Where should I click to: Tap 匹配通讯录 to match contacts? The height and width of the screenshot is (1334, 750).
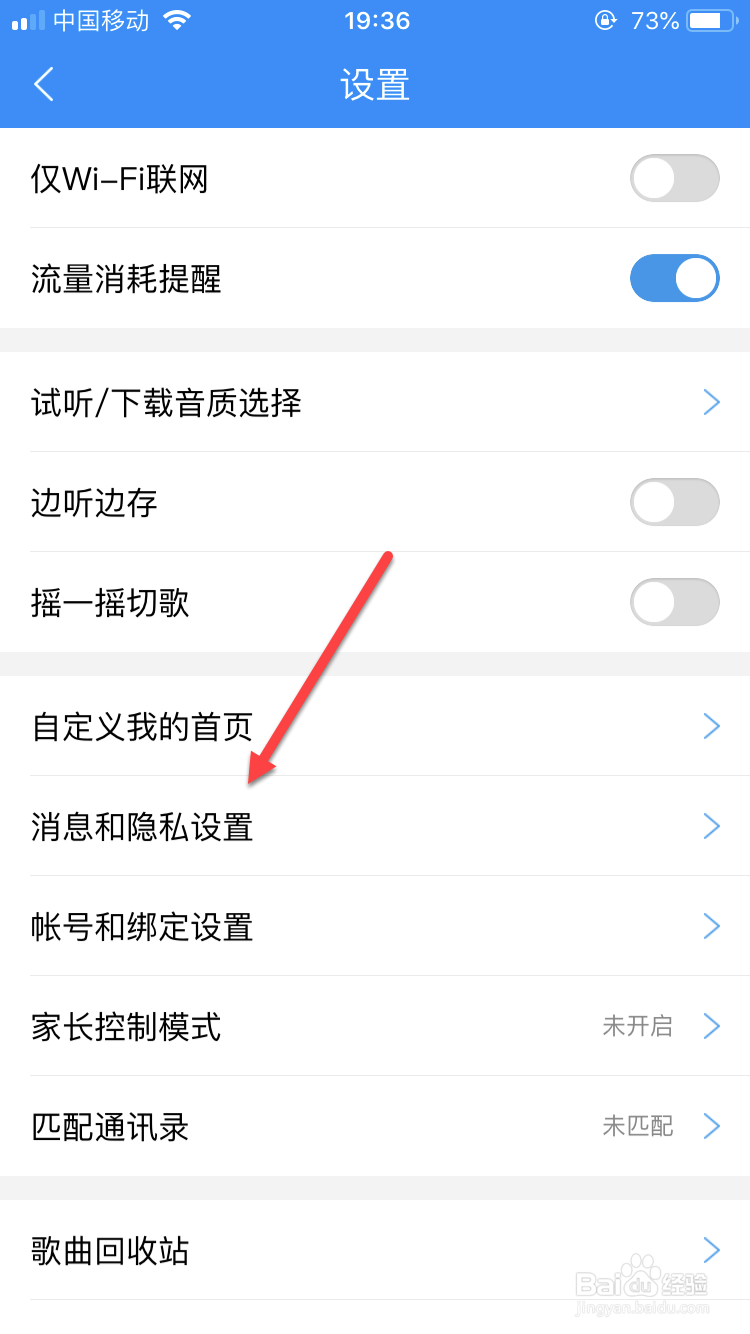[375, 1126]
